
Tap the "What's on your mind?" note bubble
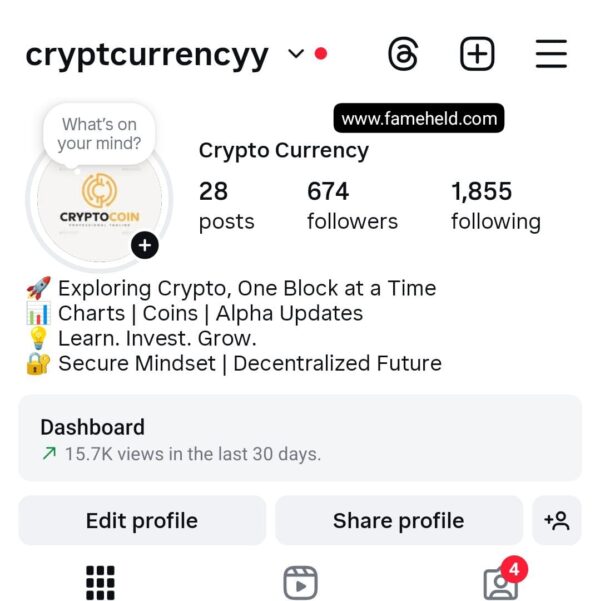tap(98, 134)
